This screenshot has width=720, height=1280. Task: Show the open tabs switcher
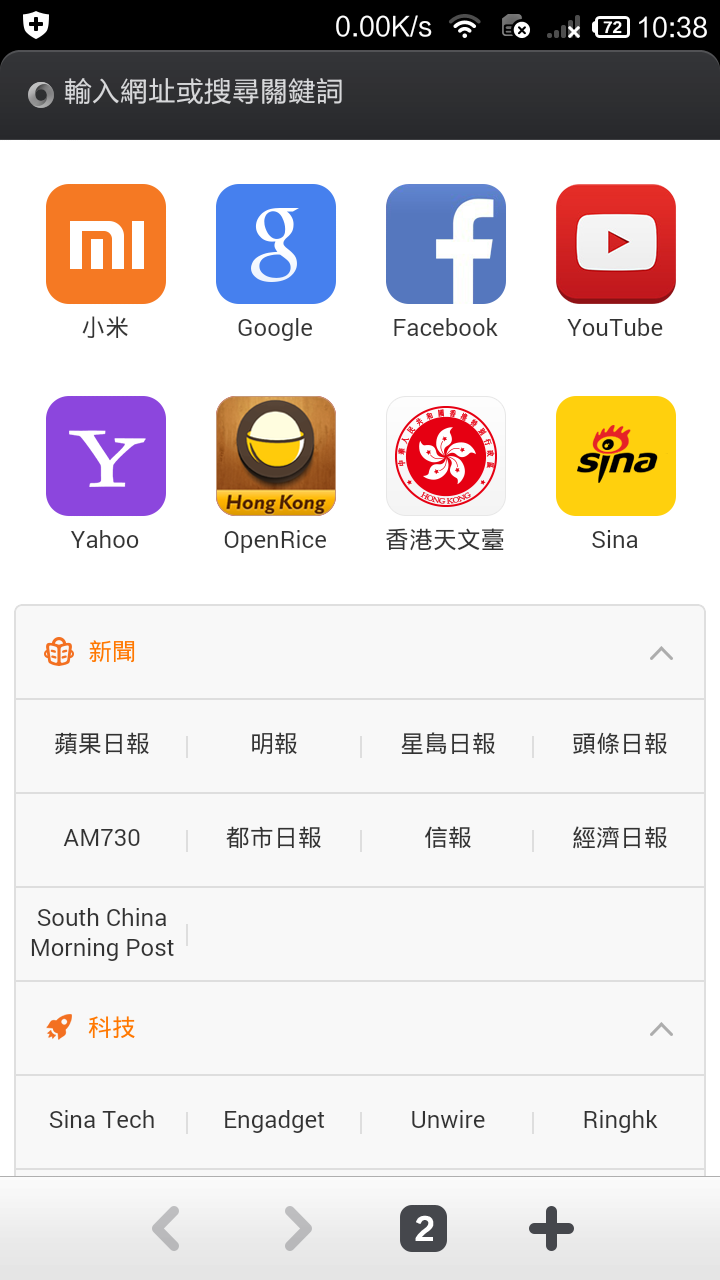[424, 1229]
